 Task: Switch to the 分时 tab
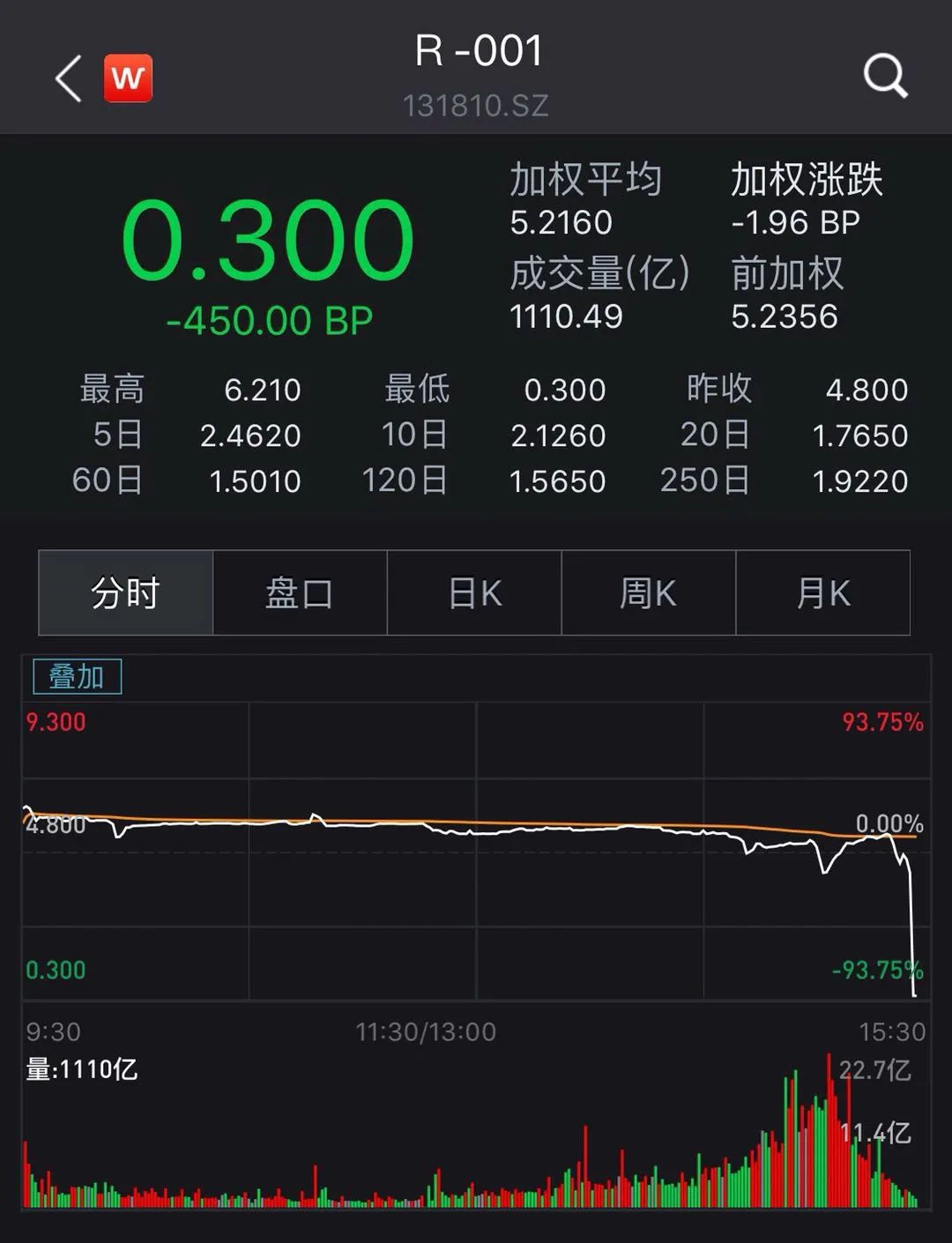(x=126, y=592)
